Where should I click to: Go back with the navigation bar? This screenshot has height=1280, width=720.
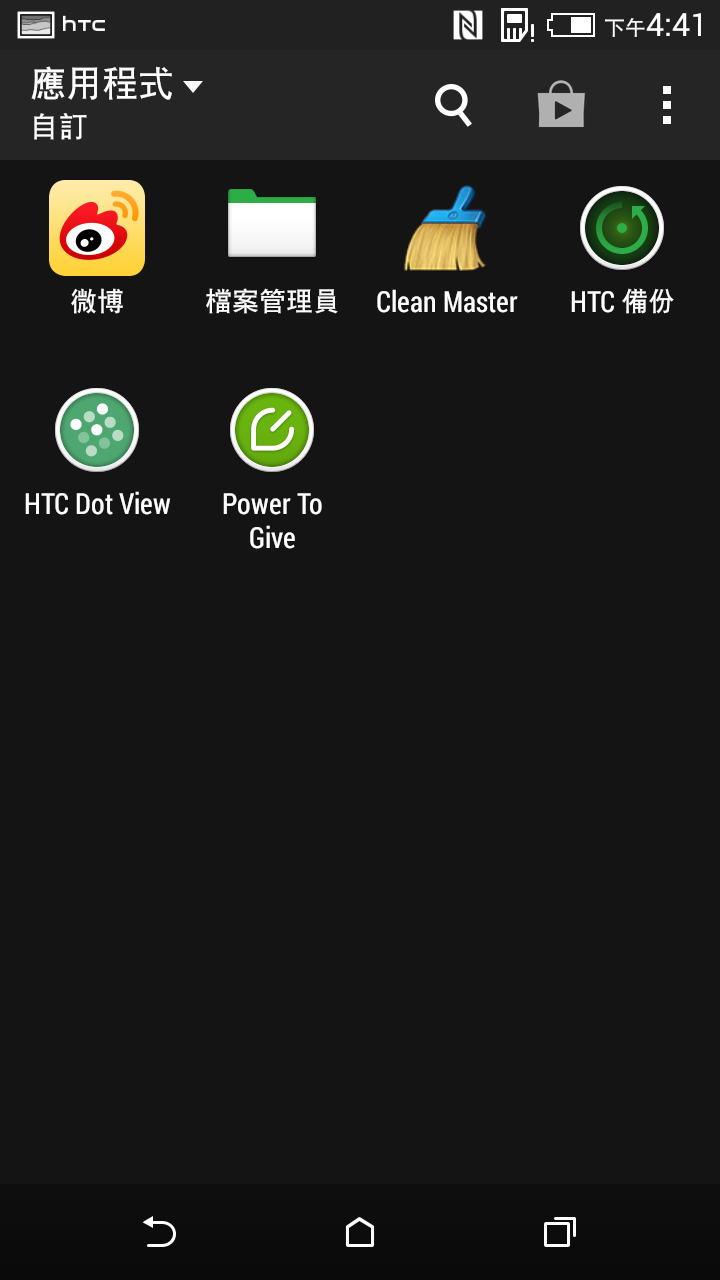[160, 1232]
